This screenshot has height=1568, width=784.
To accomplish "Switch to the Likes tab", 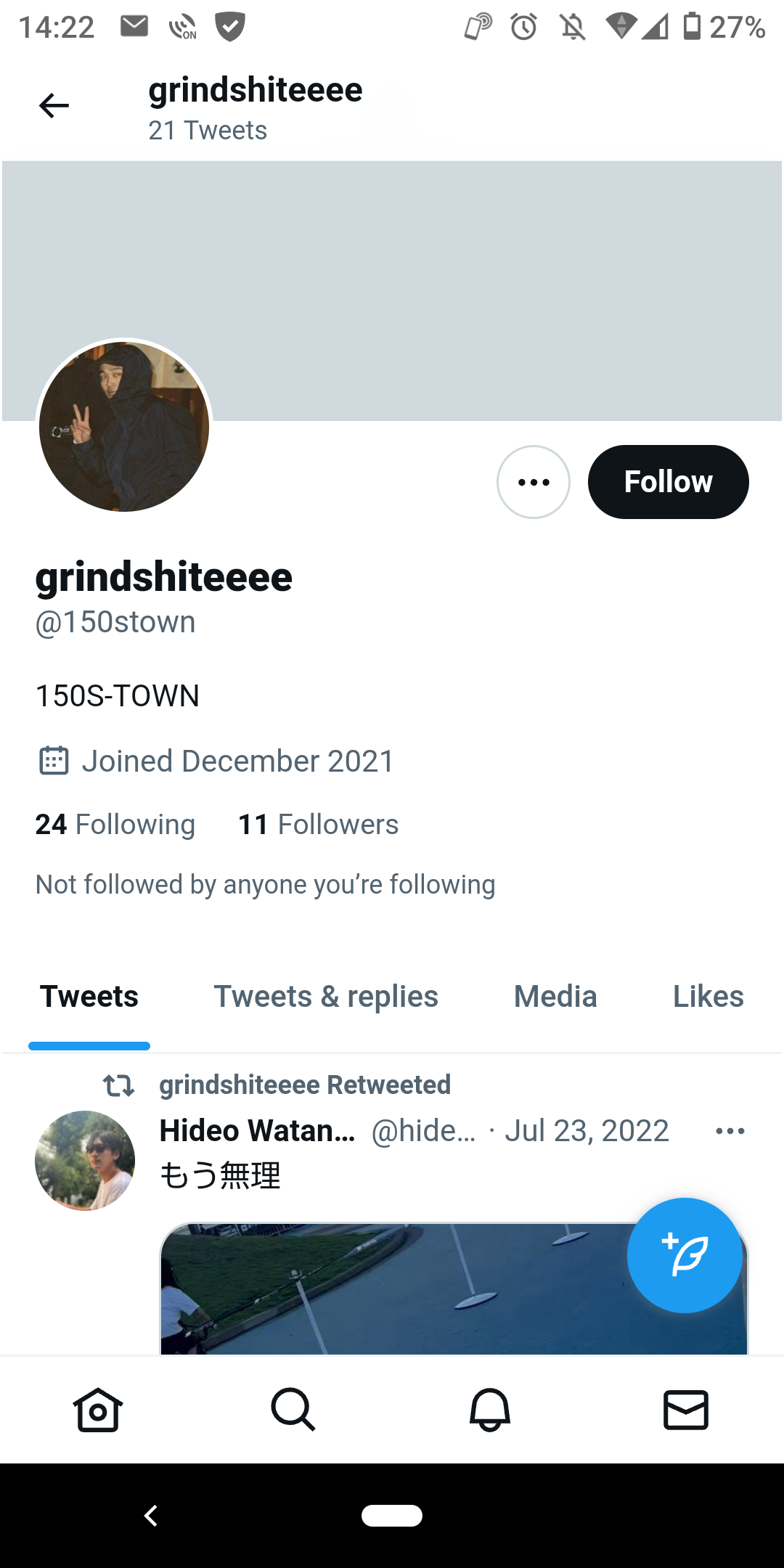I will coord(708,997).
